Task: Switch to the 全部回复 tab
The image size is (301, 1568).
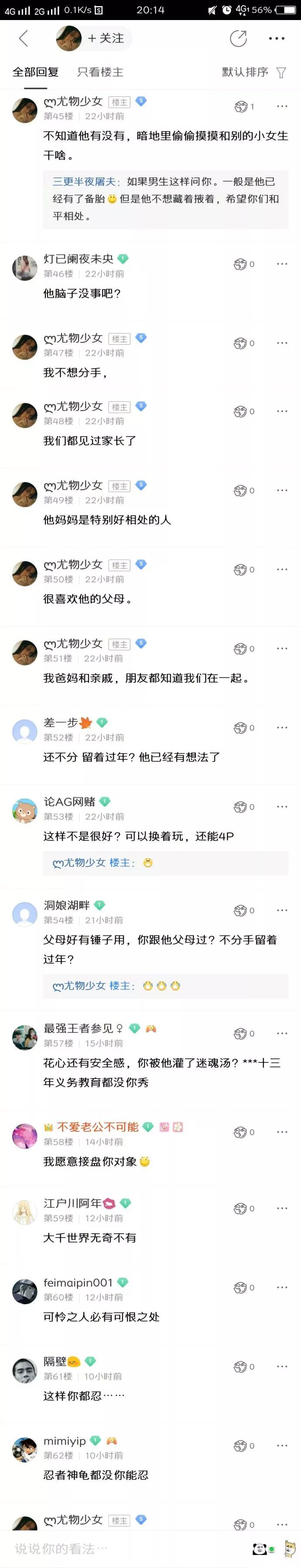Action: (35, 72)
